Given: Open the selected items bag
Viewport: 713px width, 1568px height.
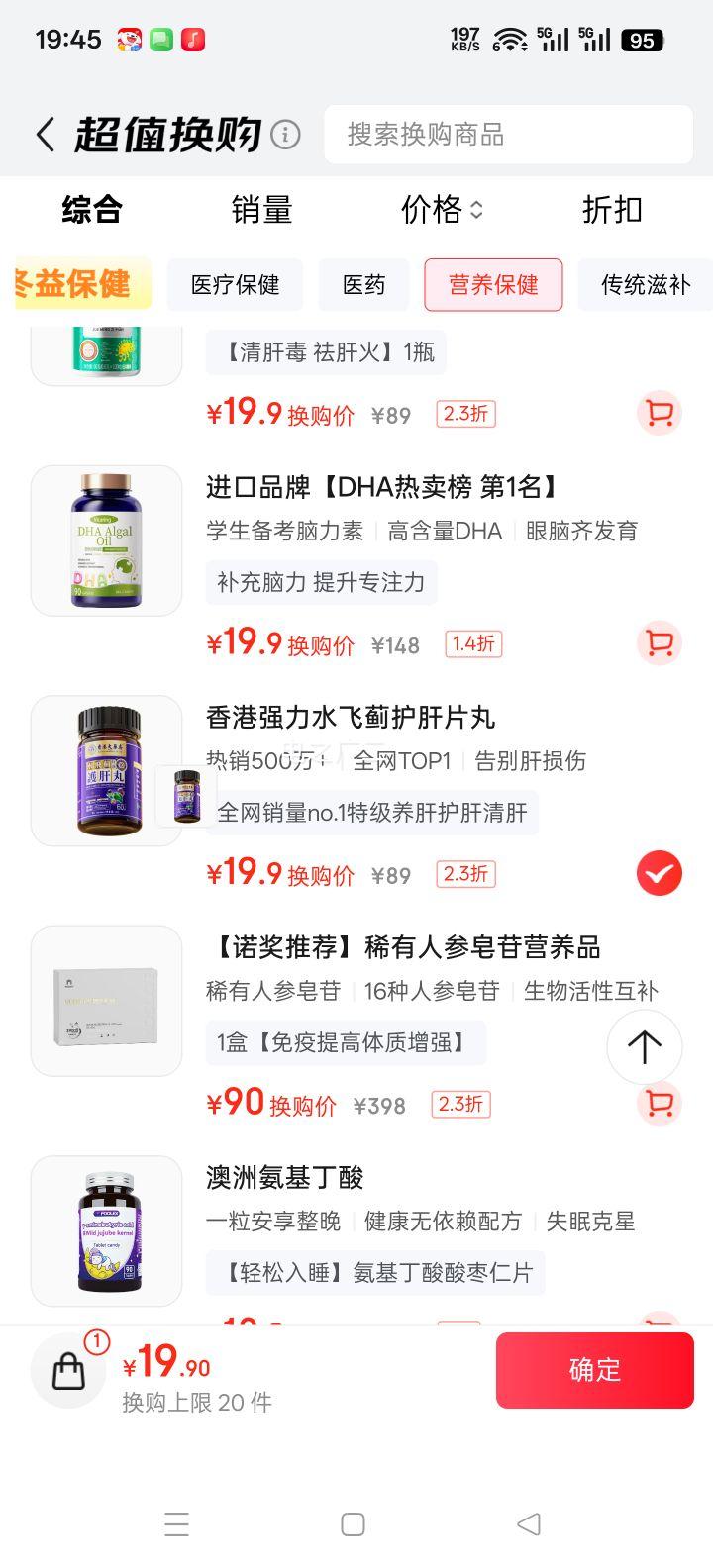Looking at the screenshot, I should click(x=68, y=1371).
